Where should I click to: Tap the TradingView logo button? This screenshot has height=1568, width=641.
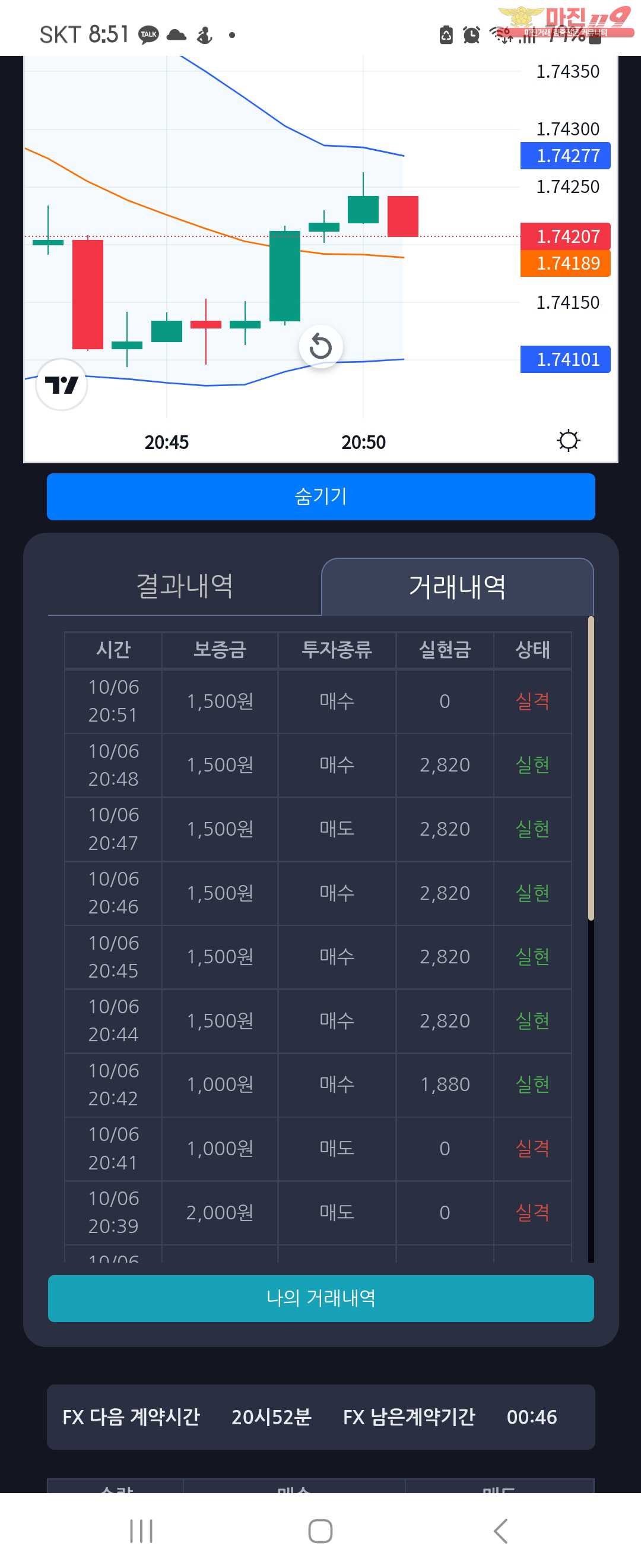pos(61,385)
